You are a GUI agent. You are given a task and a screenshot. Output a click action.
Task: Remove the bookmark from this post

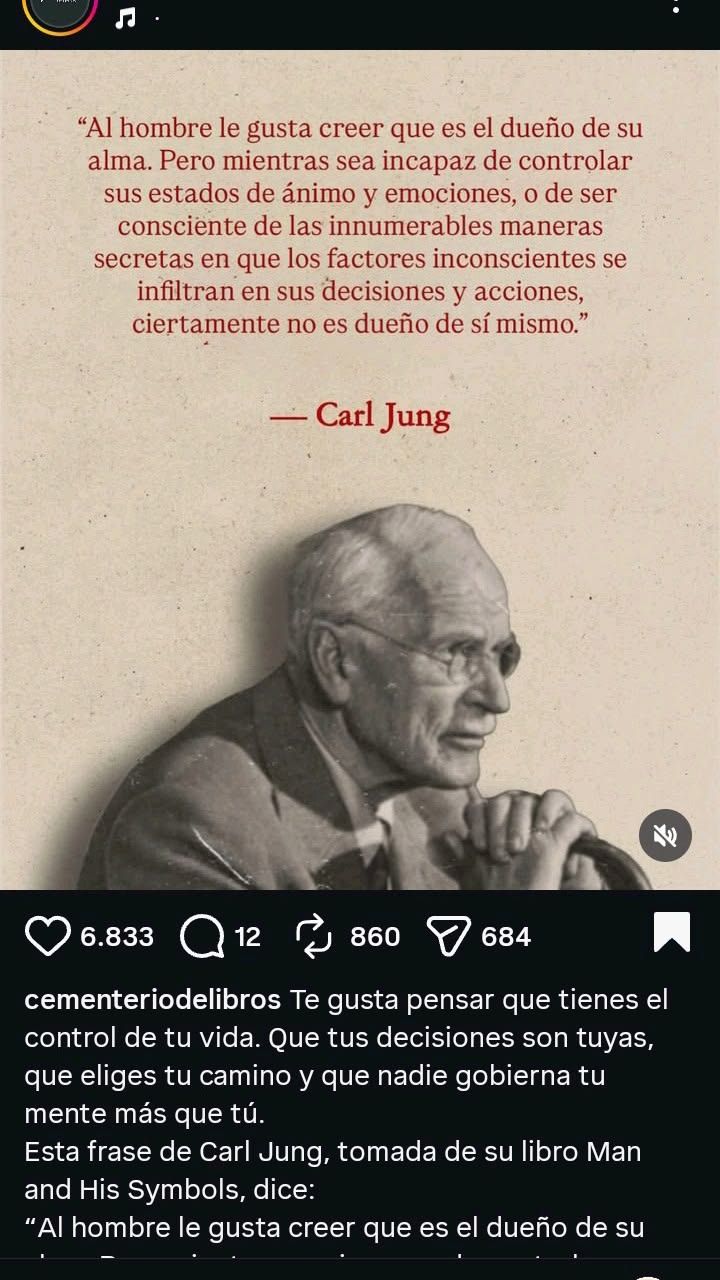pos(671,932)
